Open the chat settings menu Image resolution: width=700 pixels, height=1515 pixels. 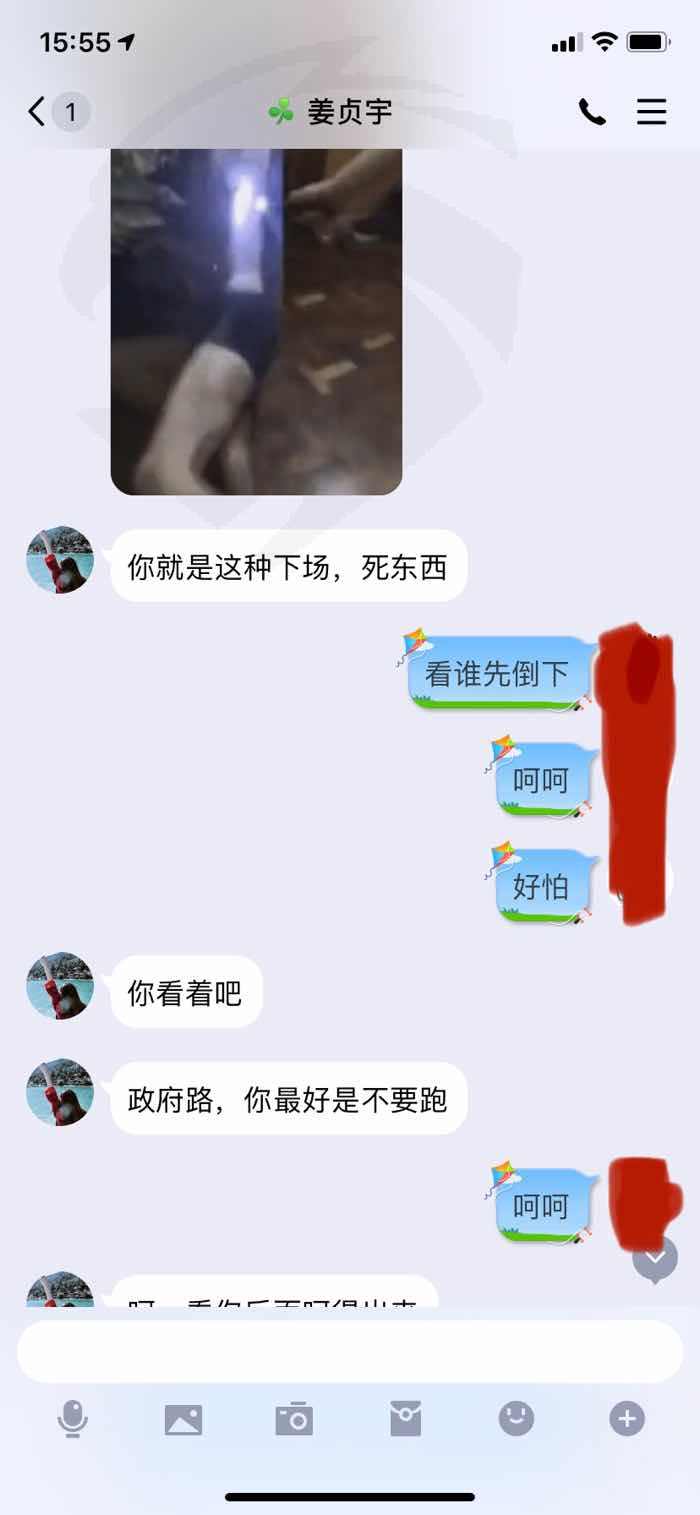pyautogui.click(x=651, y=112)
